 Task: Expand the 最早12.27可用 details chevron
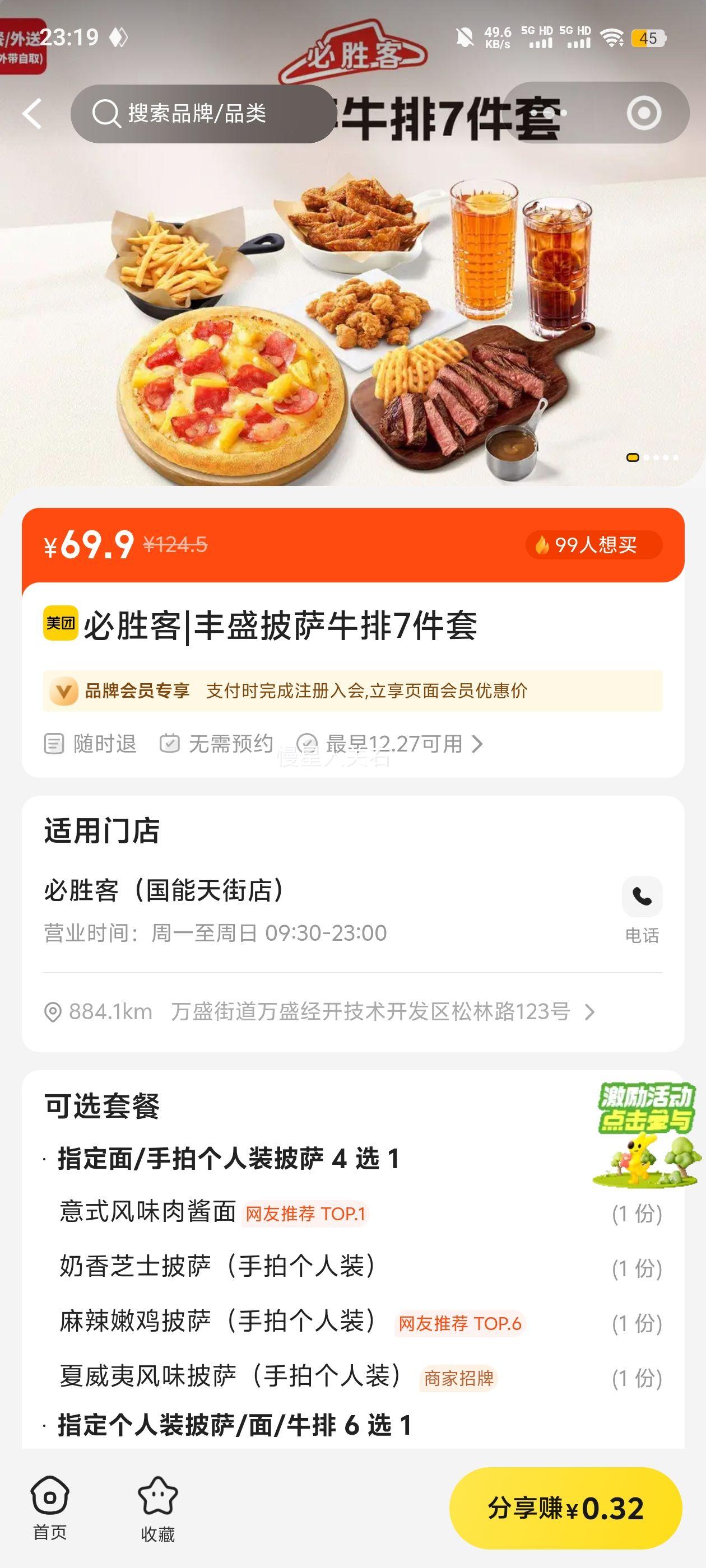coord(481,745)
